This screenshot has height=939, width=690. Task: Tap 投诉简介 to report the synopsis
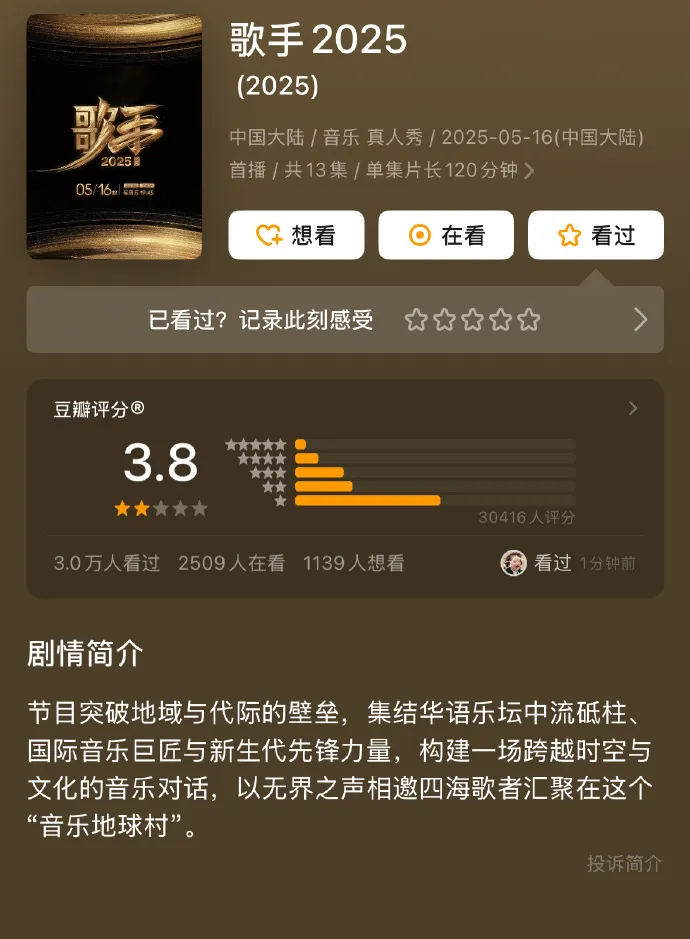[x=624, y=864]
